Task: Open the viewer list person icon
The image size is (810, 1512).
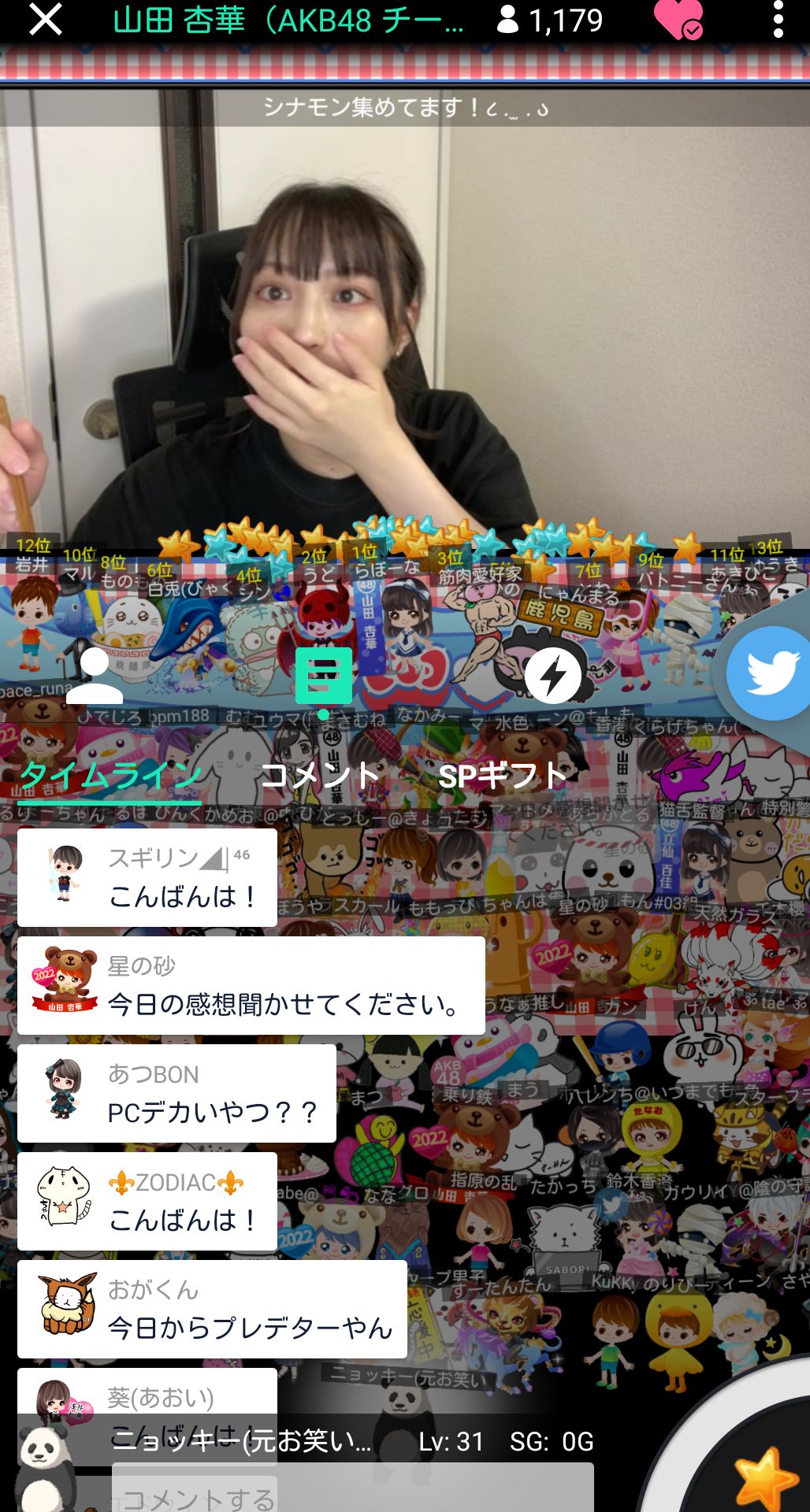Action: point(95,676)
